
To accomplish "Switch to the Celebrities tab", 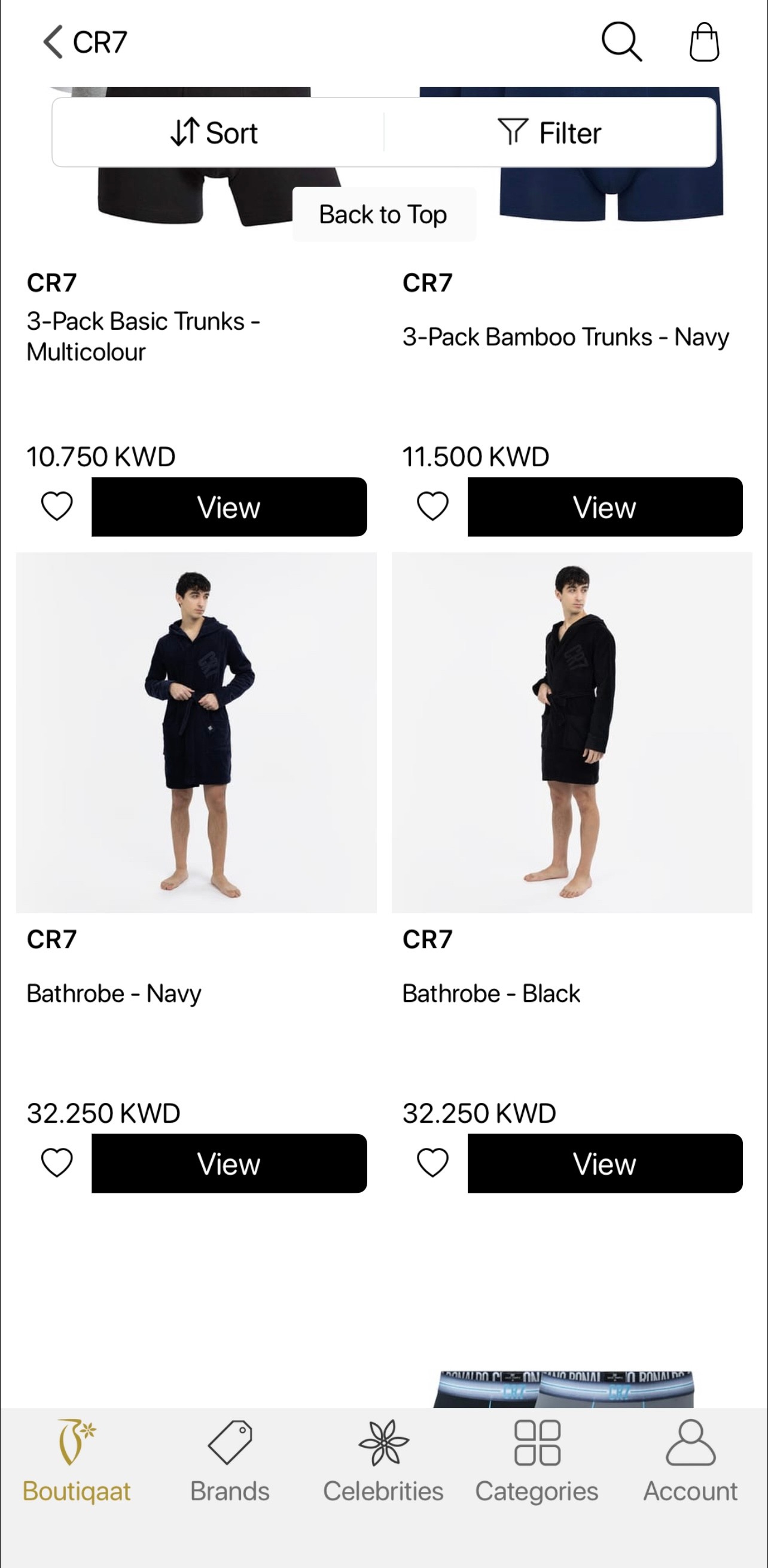I will (x=383, y=1462).
